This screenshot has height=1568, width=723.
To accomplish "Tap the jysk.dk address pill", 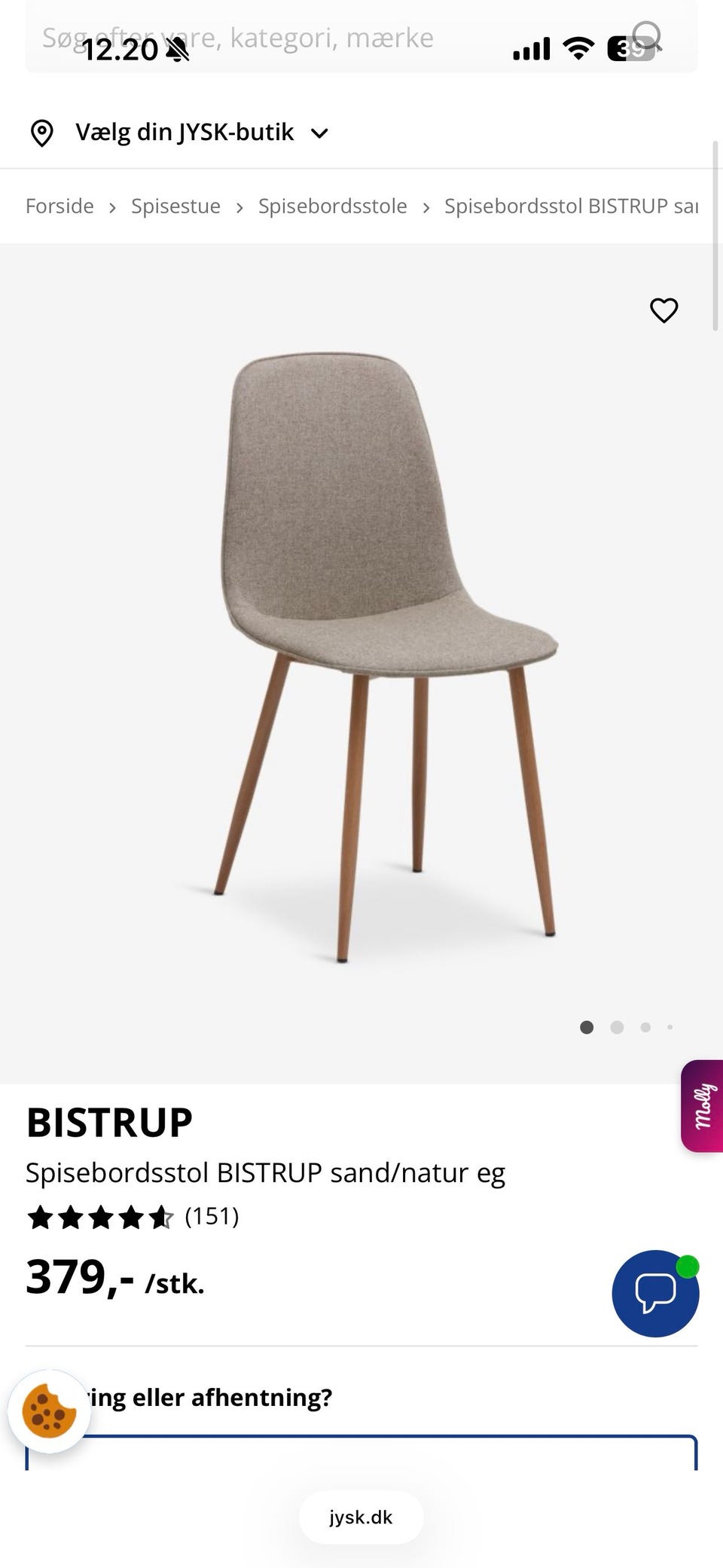I will point(361,1518).
